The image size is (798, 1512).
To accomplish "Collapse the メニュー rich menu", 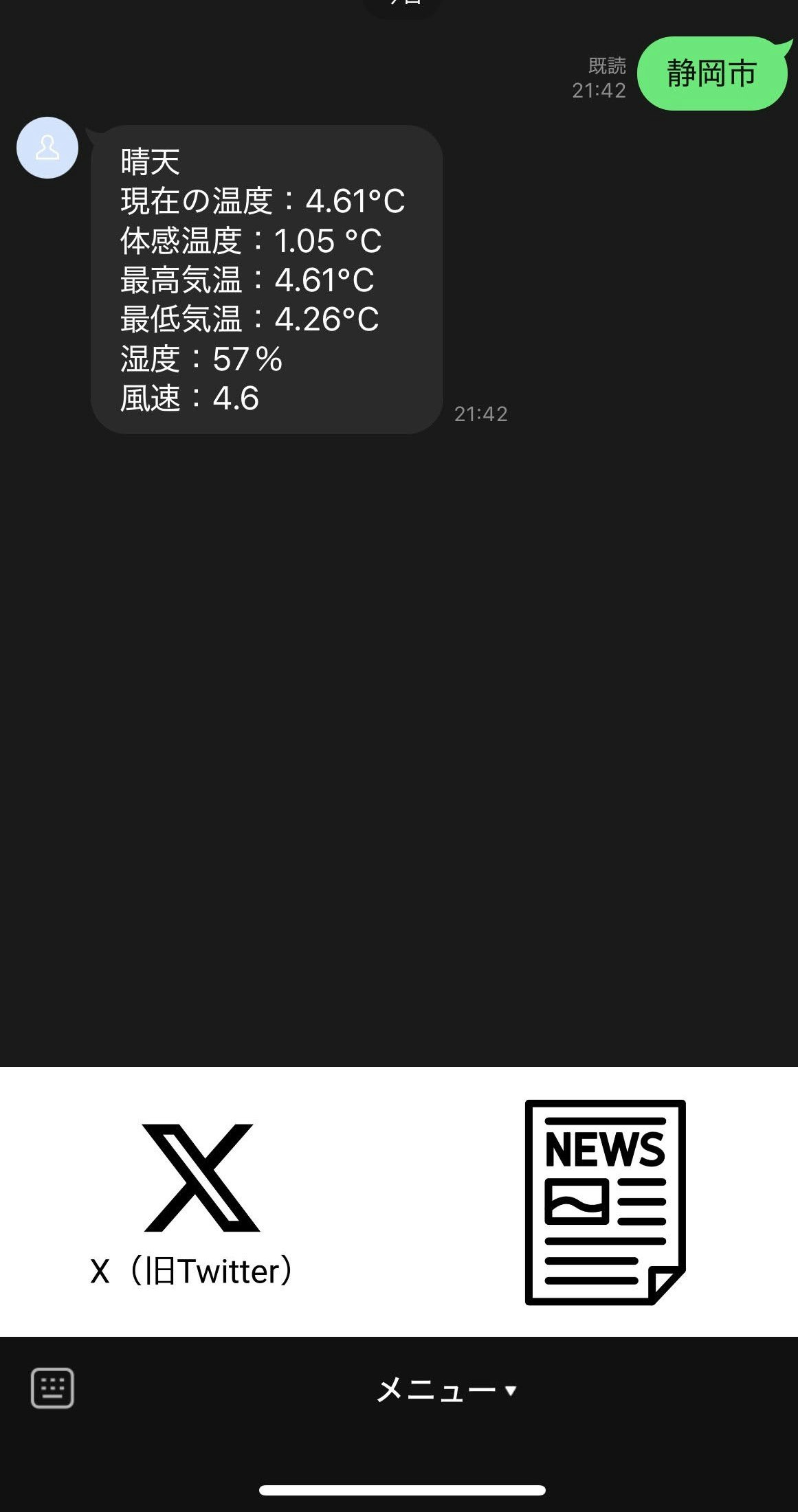I will [447, 1390].
